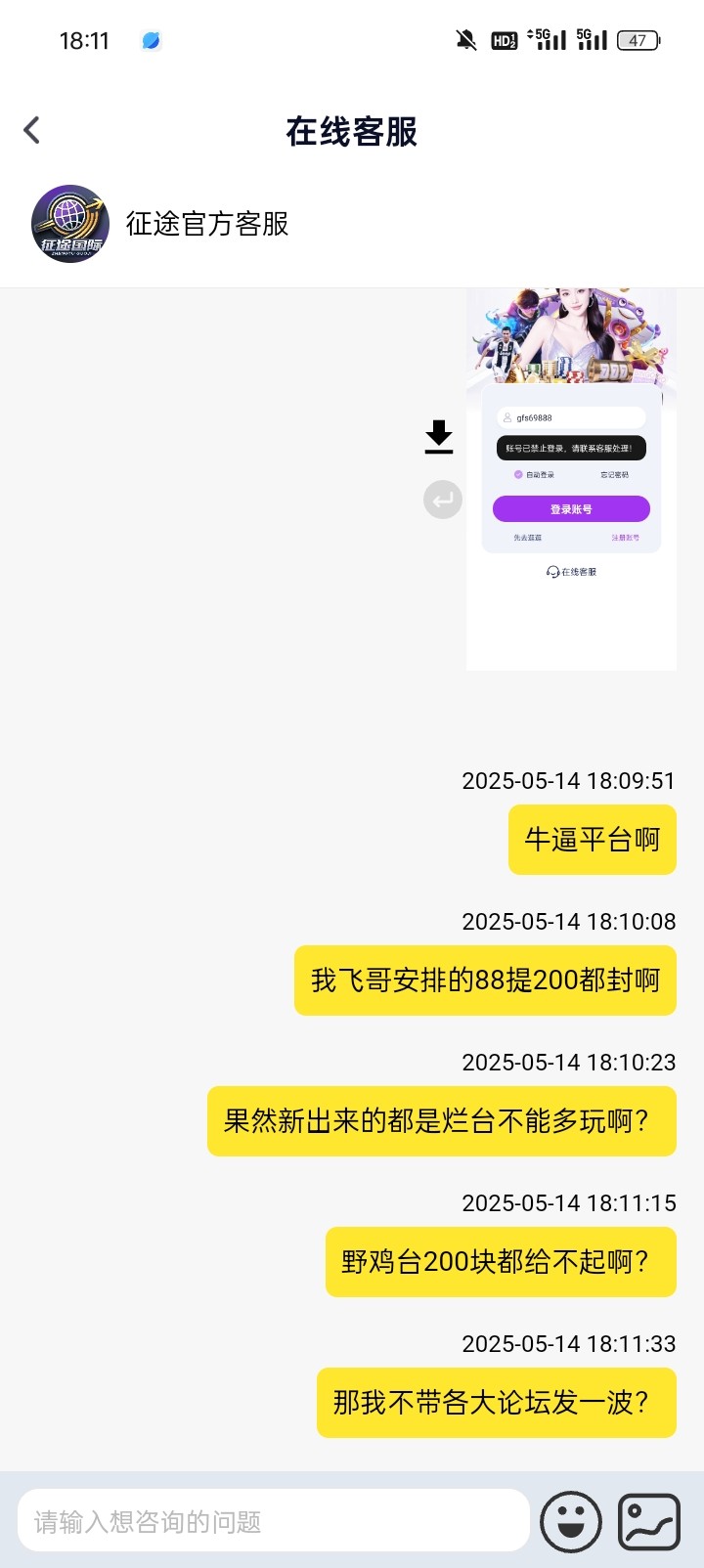Viewport: 704px width, 1568px height.
Task: Open the sent login screenshot image
Action: [571, 479]
